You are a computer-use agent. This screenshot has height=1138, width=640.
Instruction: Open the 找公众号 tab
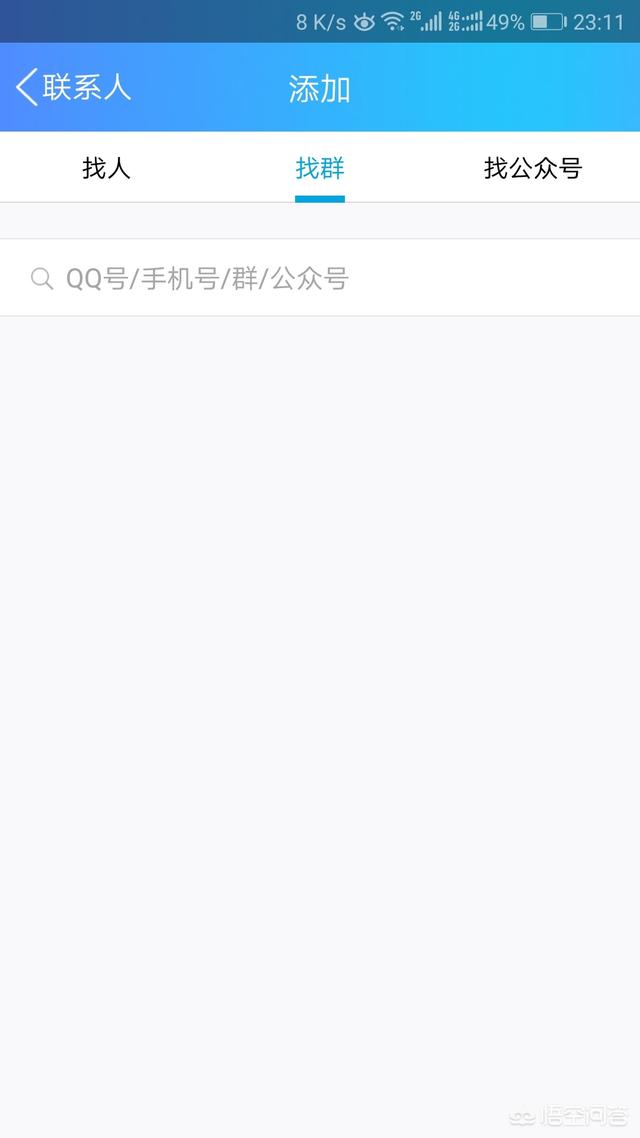533,168
